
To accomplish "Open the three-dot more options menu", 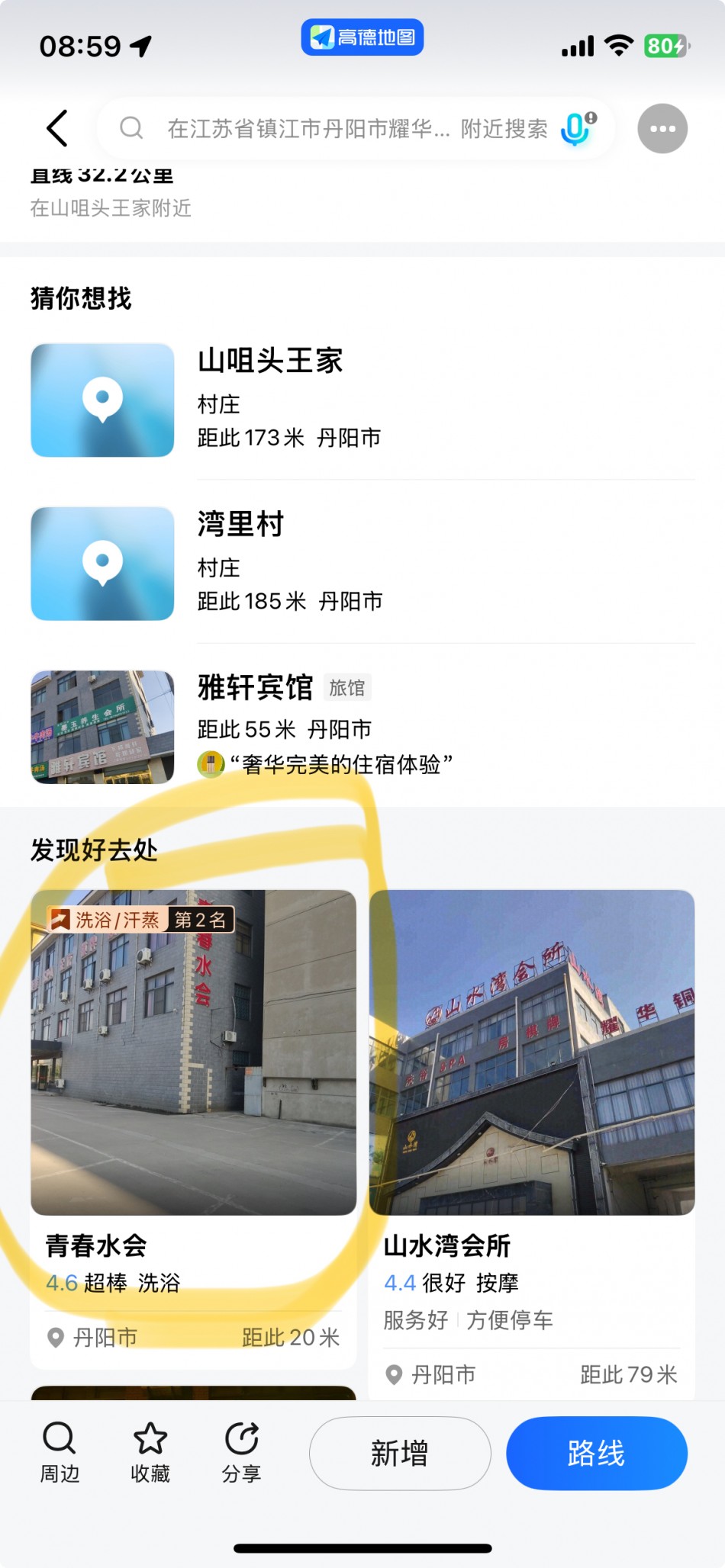I will tap(662, 128).
